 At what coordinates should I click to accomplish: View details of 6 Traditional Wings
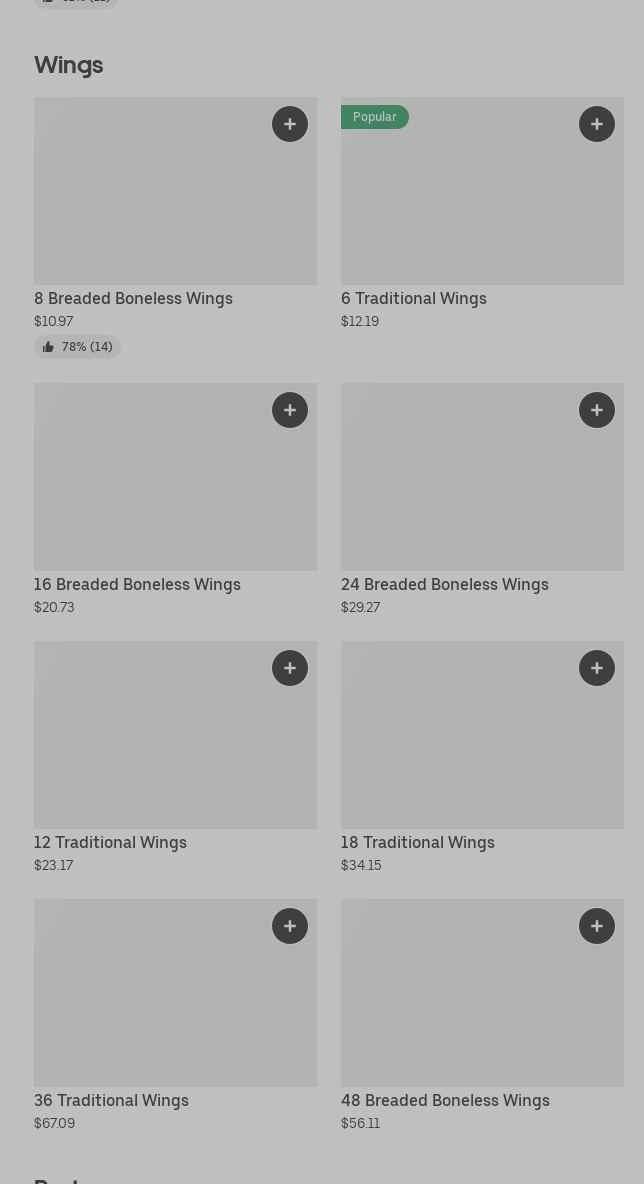tap(413, 298)
